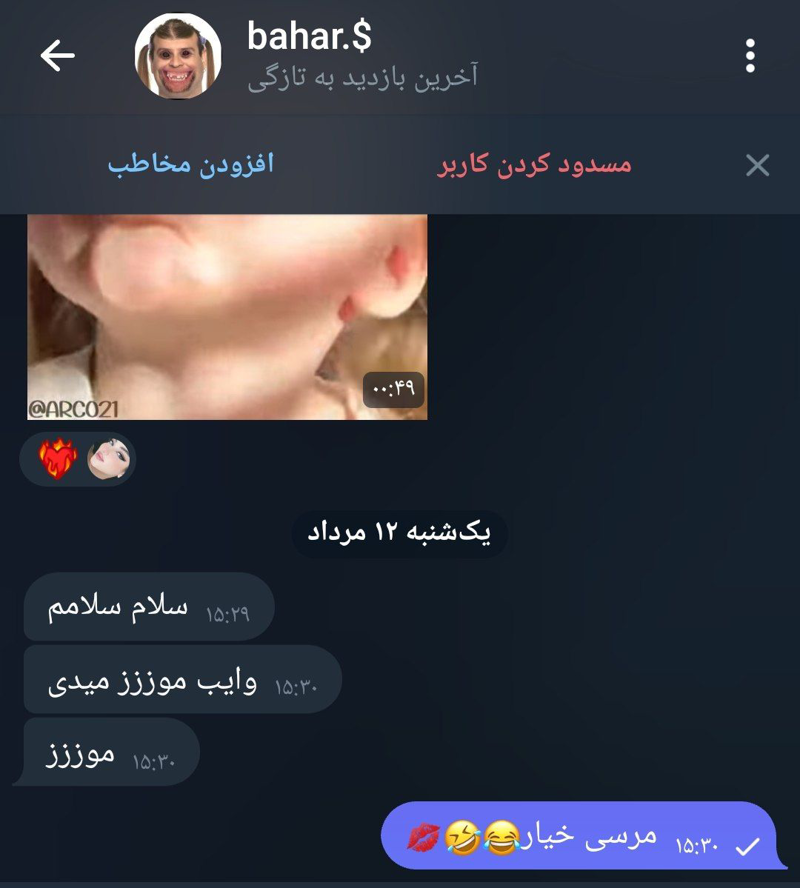
Task: Go back using the arrow icon
Action: pos(58,56)
